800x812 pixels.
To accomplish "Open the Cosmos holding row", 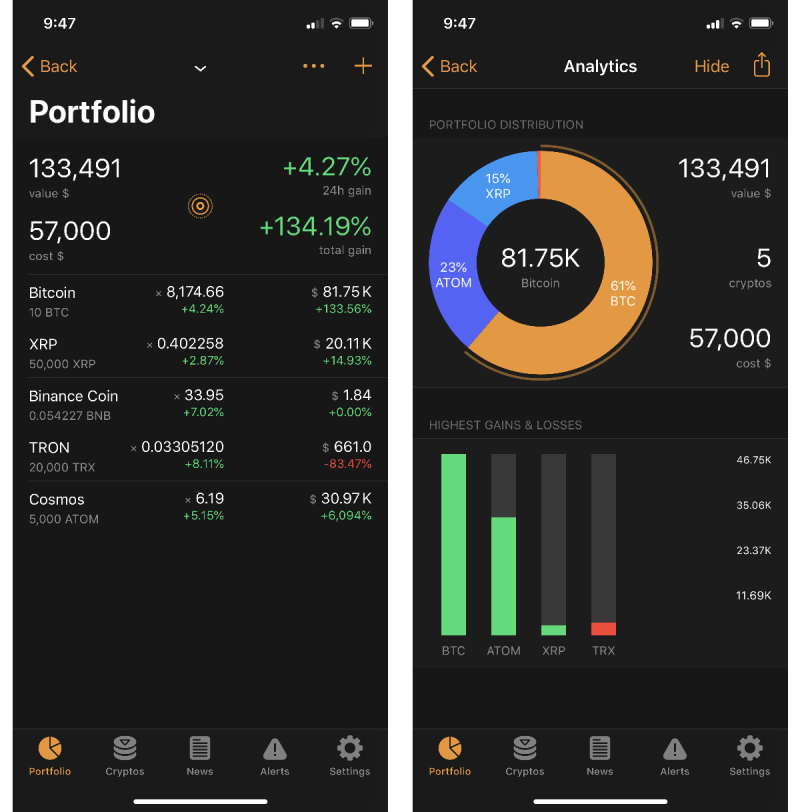I will tap(200, 508).
